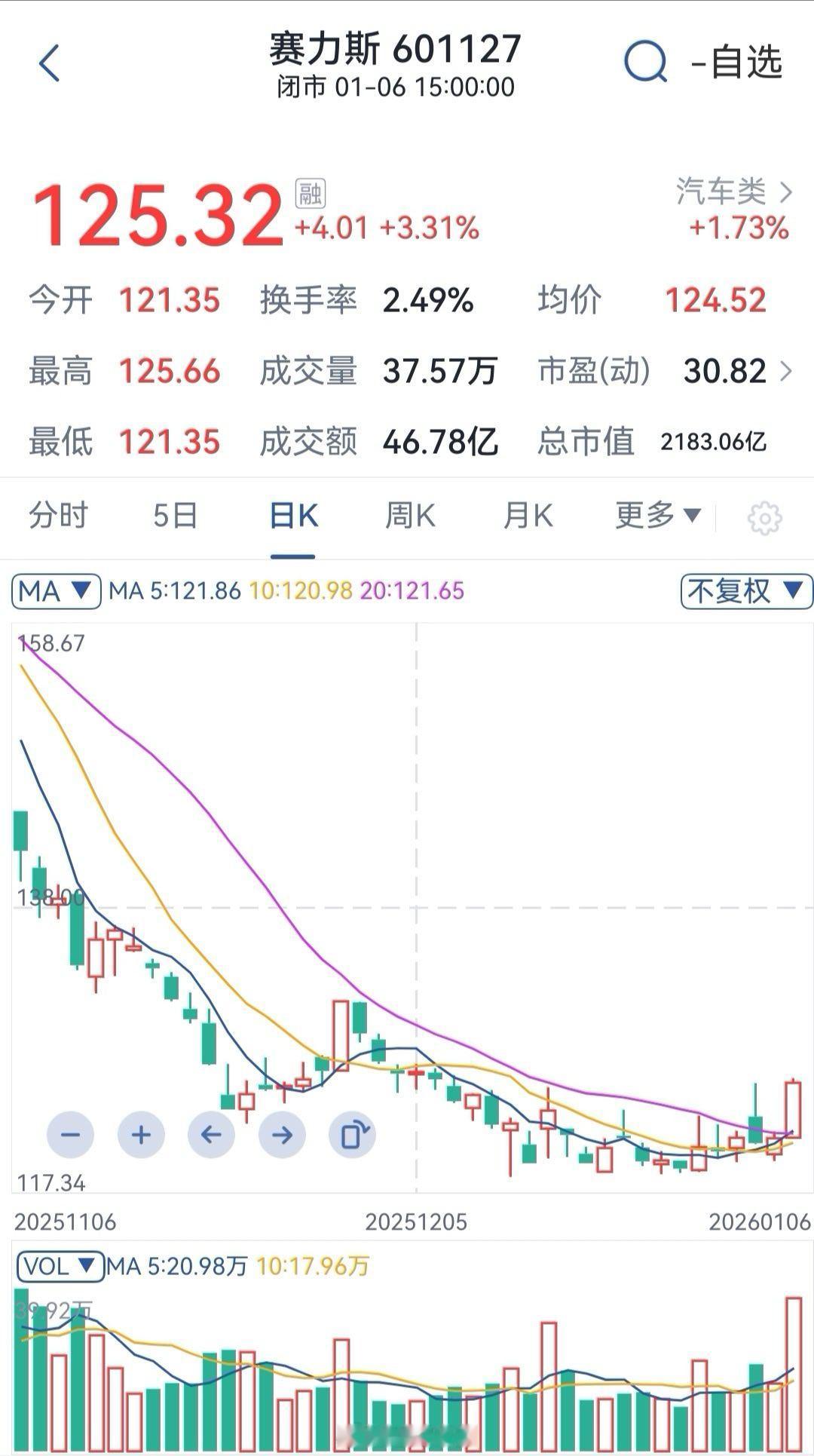Tap the rotate screen icon on chart
Screen dimensions: 814x1456
tap(353, 1135)
